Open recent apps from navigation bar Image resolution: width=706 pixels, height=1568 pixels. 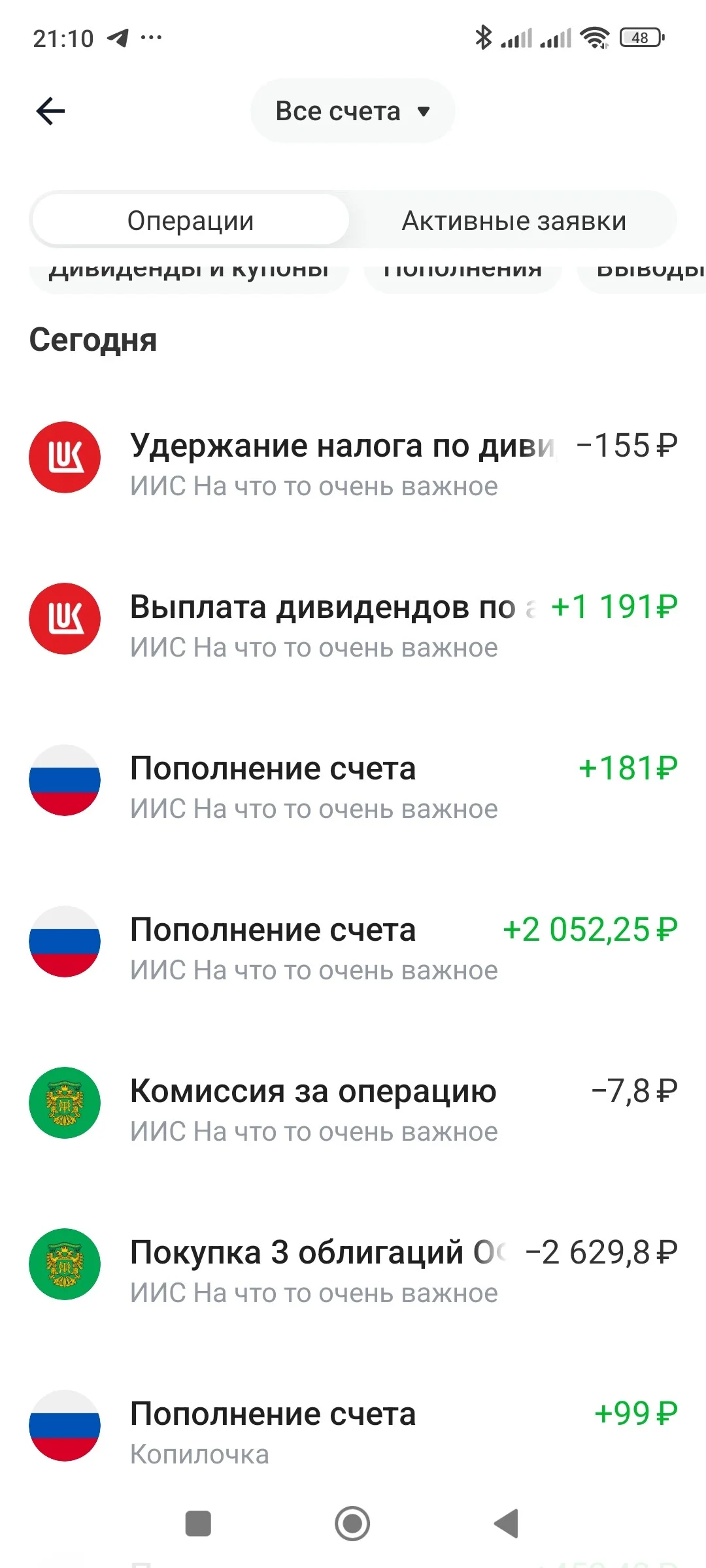click(198, 1524)
